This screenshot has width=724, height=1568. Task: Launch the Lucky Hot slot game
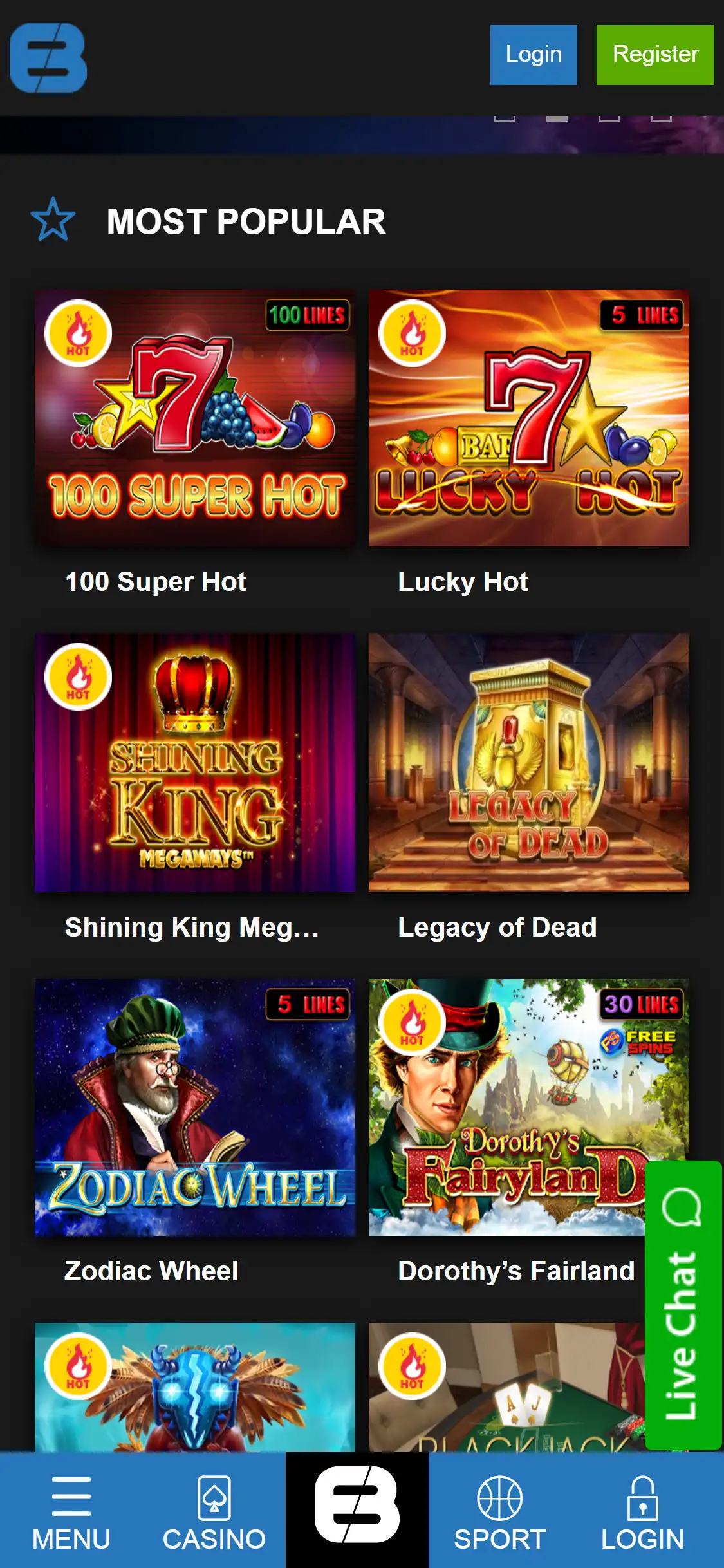point(528,418)
